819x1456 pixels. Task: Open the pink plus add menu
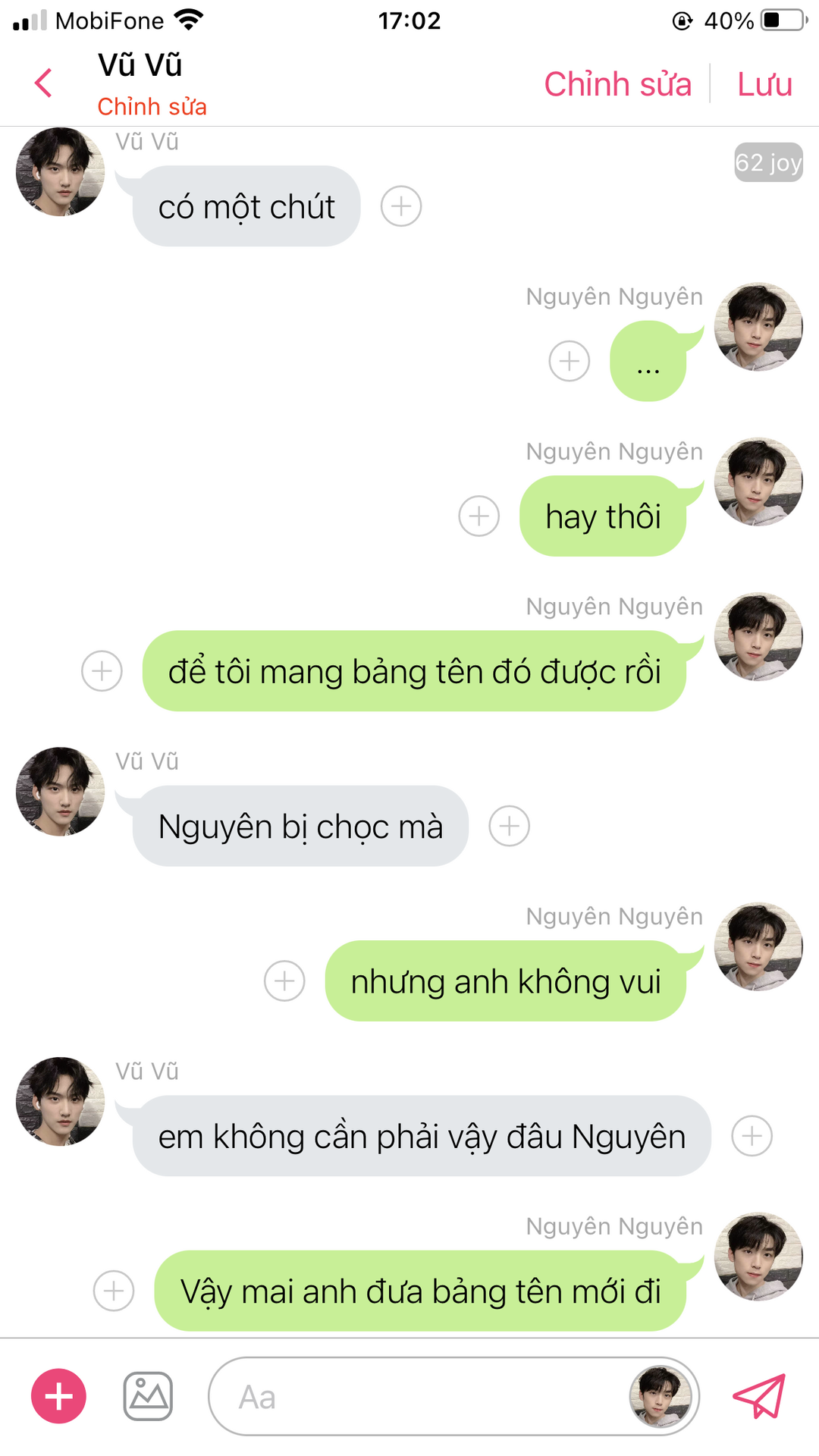pyautogui.click(x=58, y=1396)
